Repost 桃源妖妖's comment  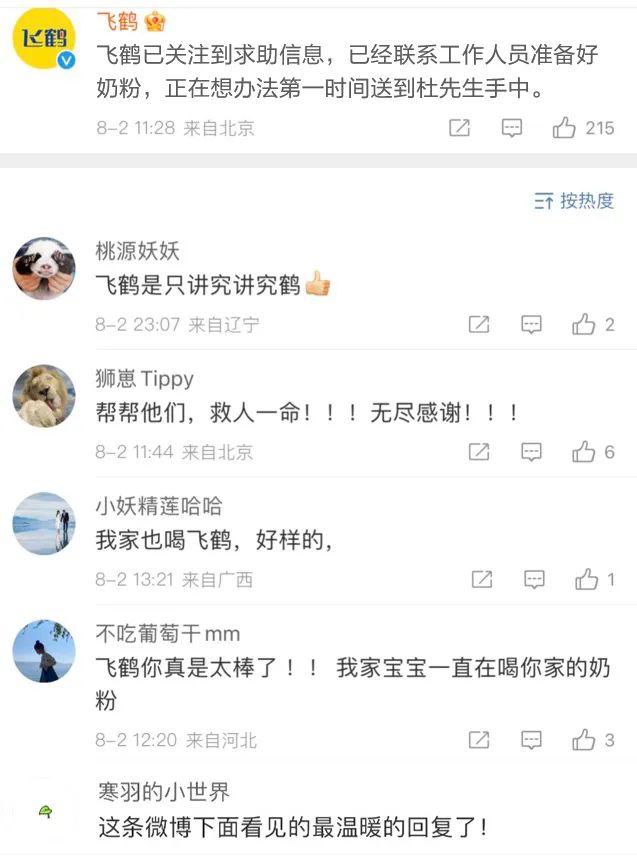[x=479, y=324]
